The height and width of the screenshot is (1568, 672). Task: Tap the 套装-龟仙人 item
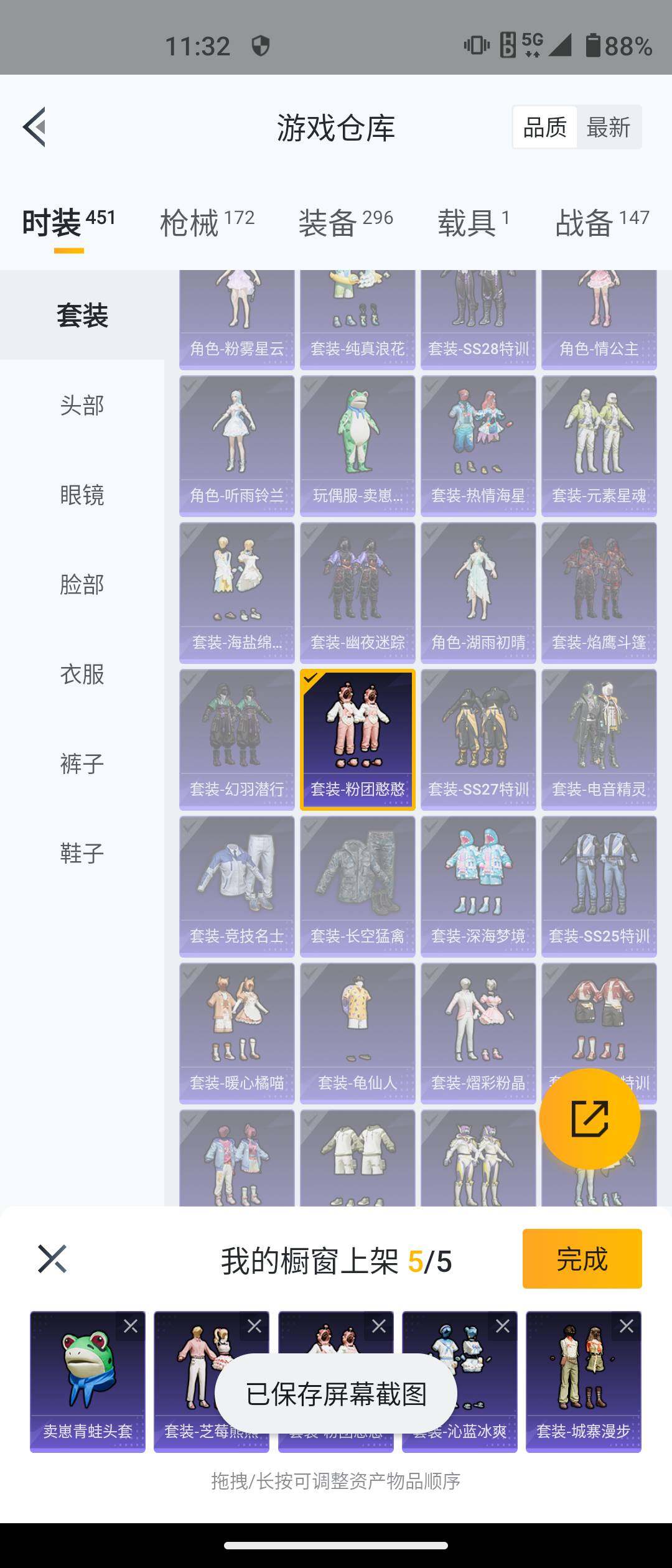(357, 1033)
